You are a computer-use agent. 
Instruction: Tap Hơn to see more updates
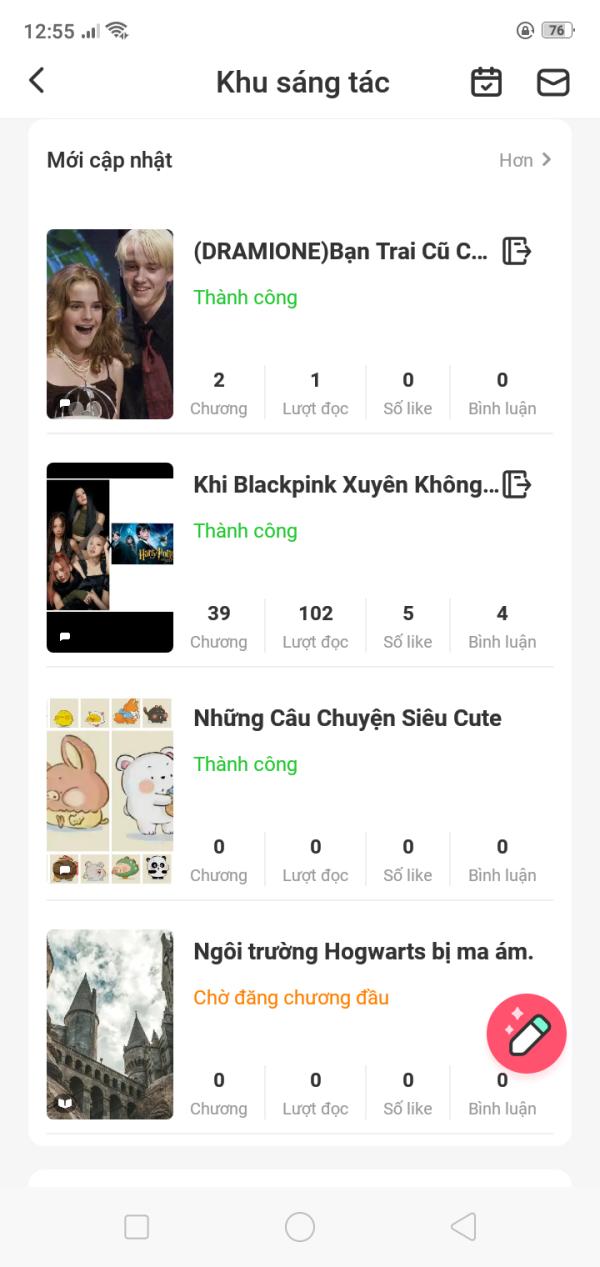pyautogui.click(x=525, y=160)
